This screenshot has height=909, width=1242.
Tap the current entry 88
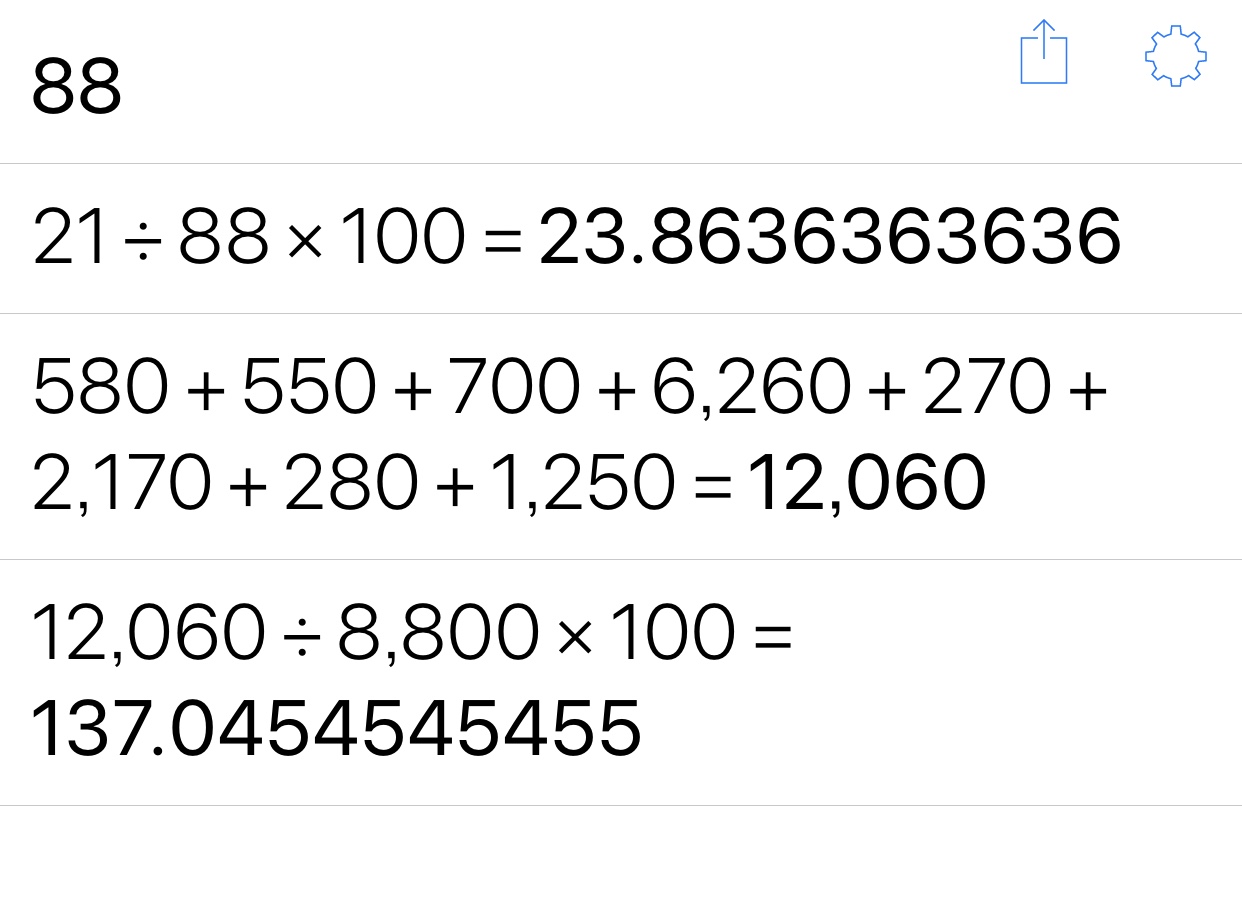77,88
